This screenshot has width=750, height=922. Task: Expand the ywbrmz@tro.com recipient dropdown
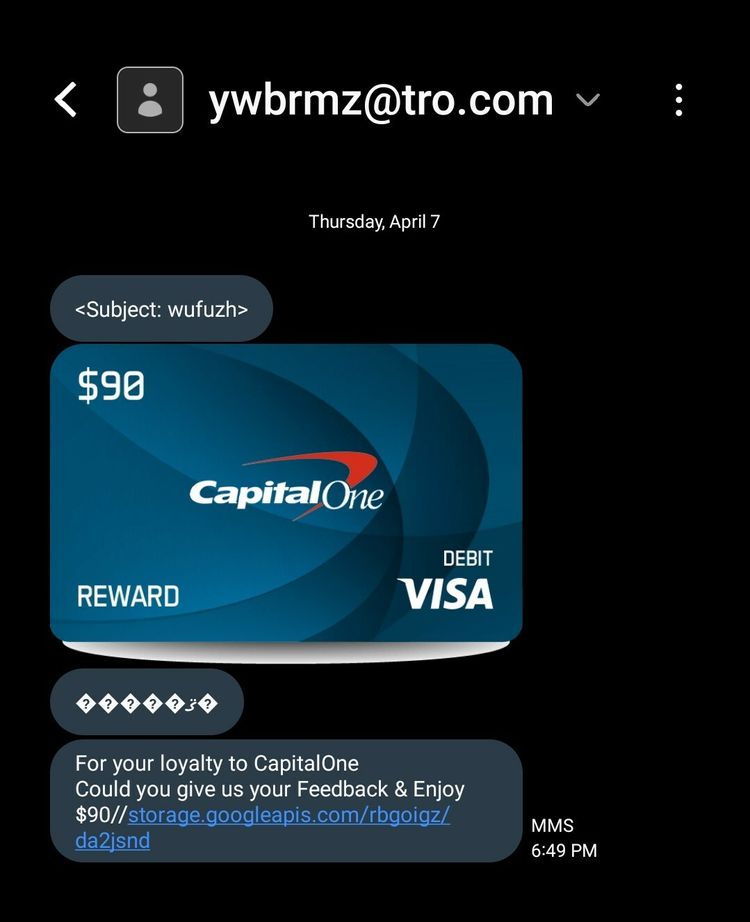588,100
